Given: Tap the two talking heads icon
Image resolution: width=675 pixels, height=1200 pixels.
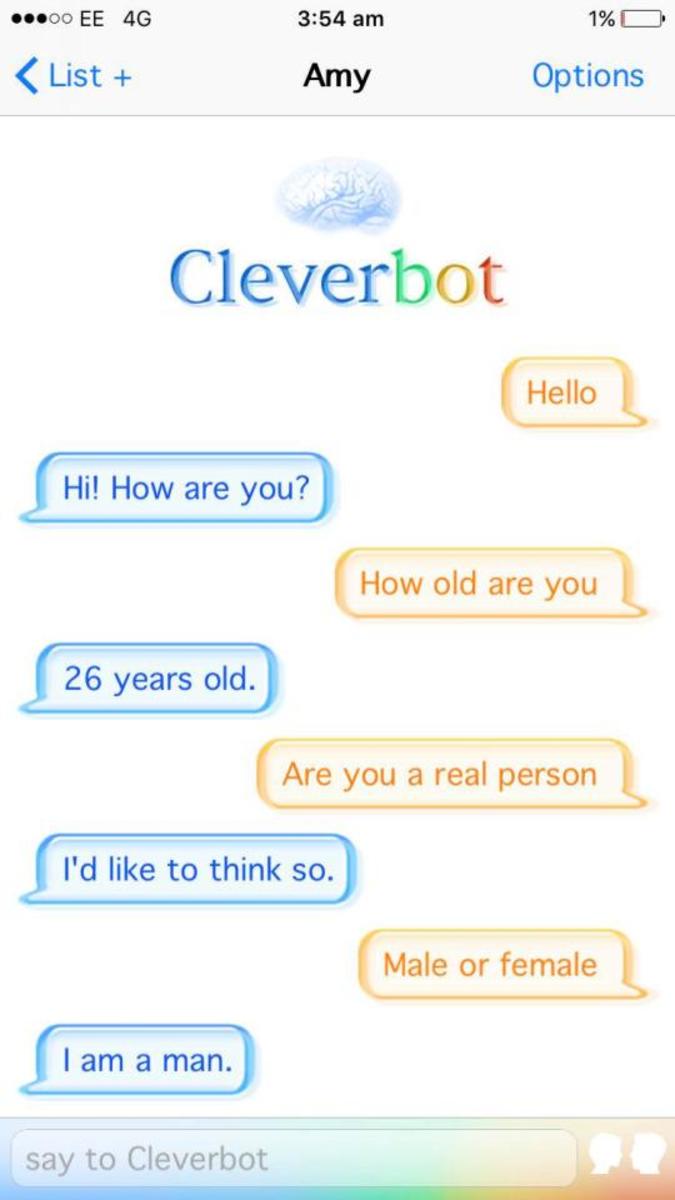Looking at the screenshot, I should (627, 1154).
